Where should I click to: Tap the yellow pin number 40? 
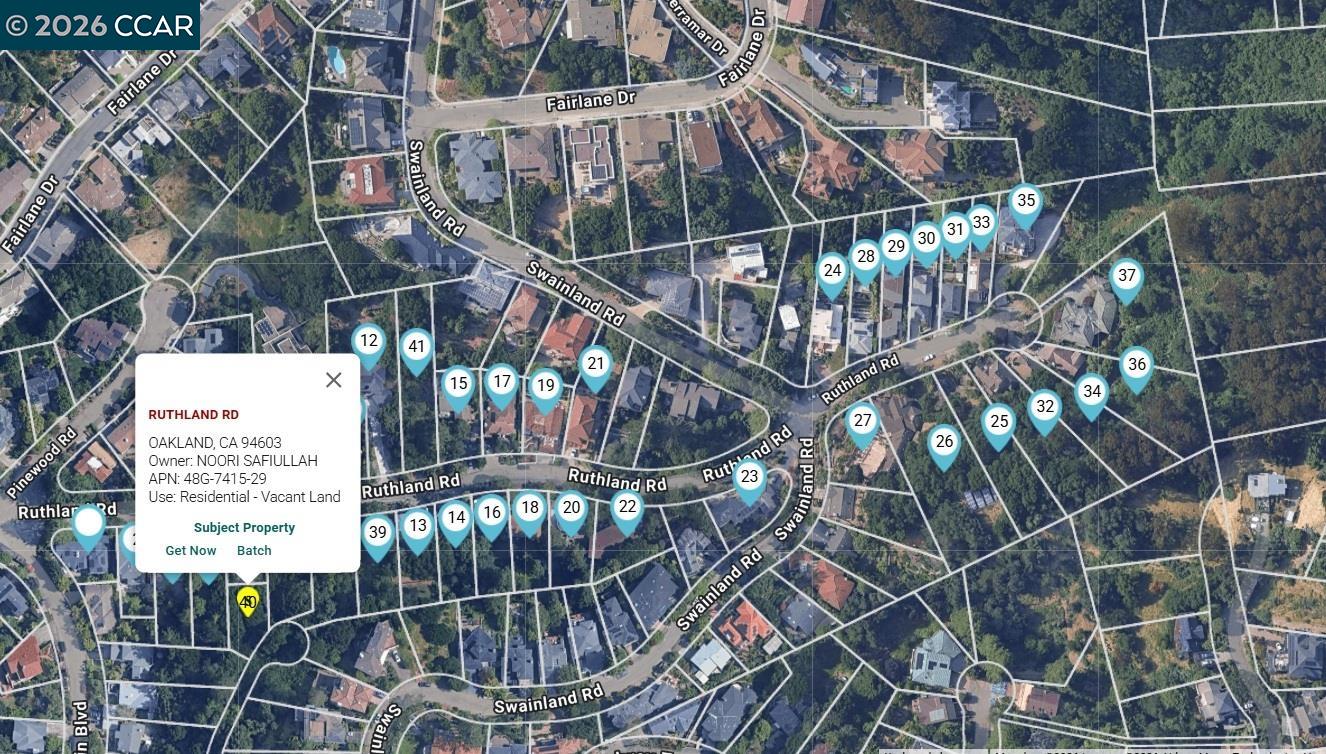[x=248, y=602]
